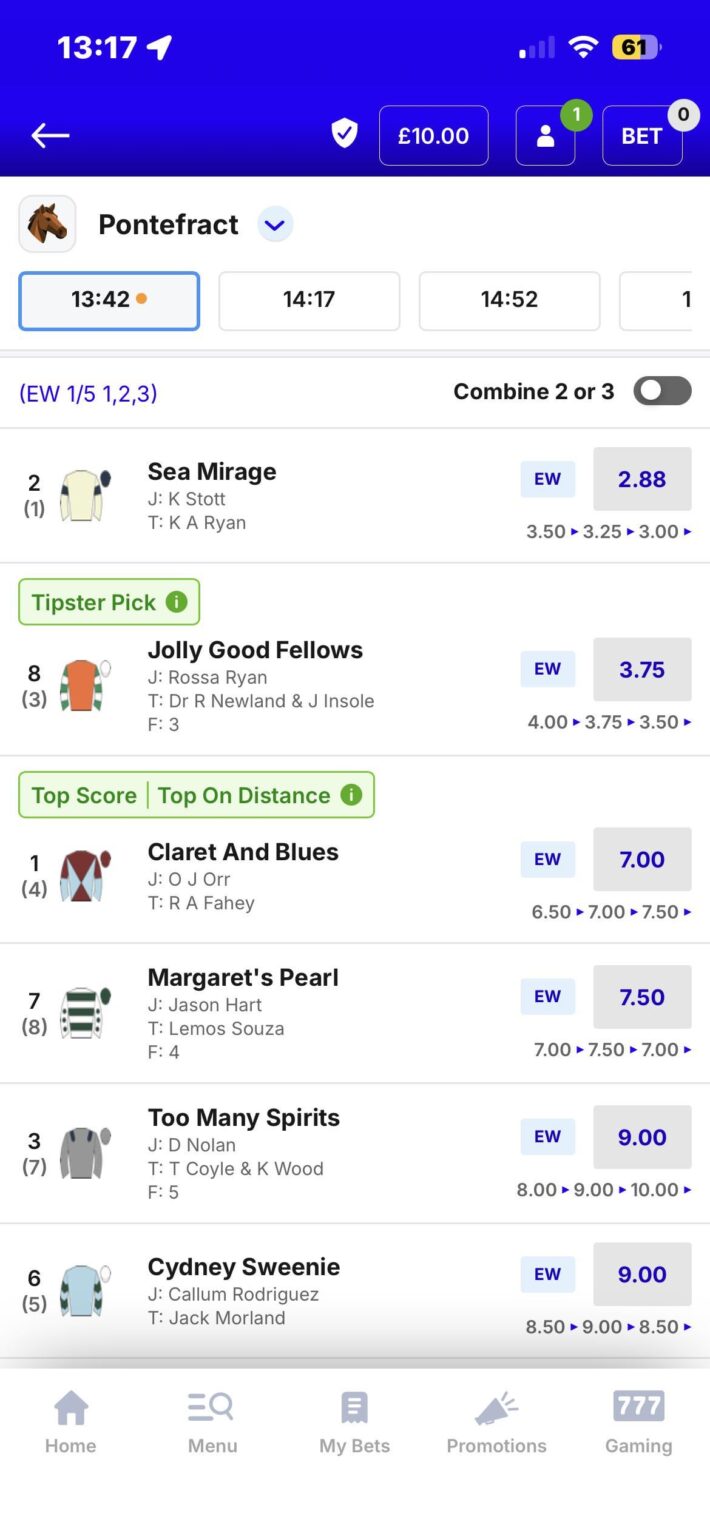Toggle Combine 2 or 3 switch

(662, 391)
